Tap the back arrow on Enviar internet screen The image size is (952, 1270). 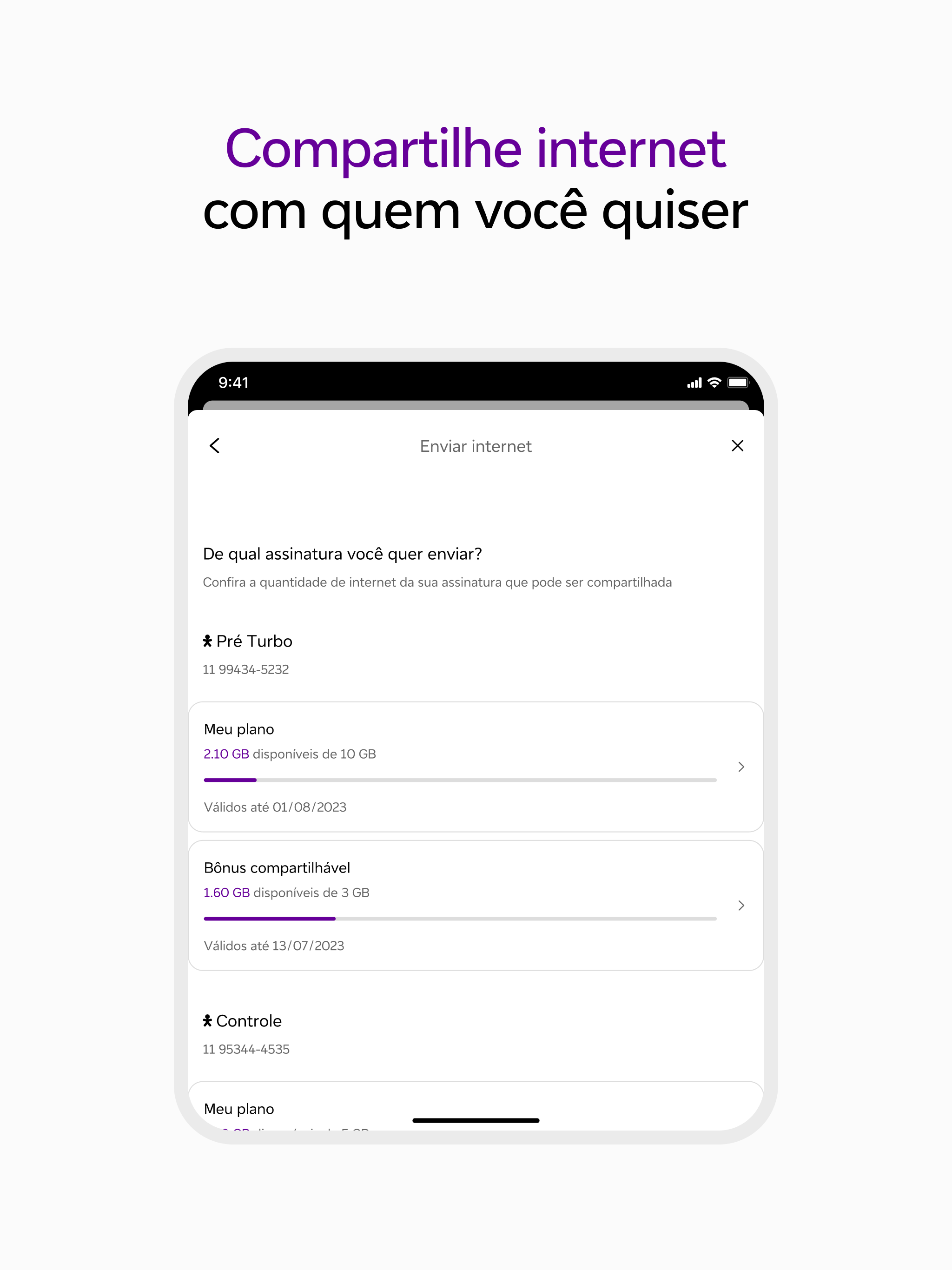[x=215, y=445]
